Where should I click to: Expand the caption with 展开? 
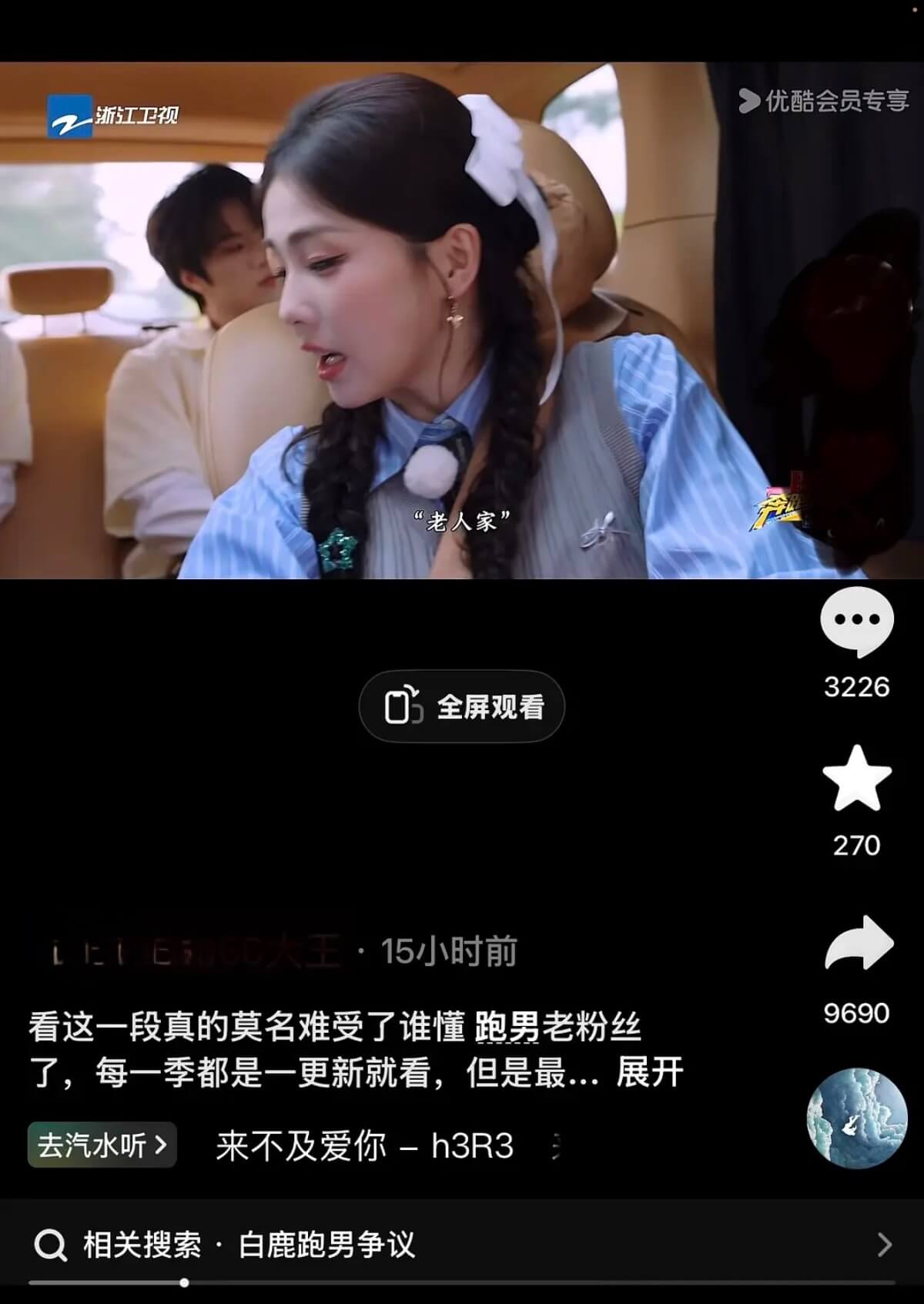tap(650, 1072)
